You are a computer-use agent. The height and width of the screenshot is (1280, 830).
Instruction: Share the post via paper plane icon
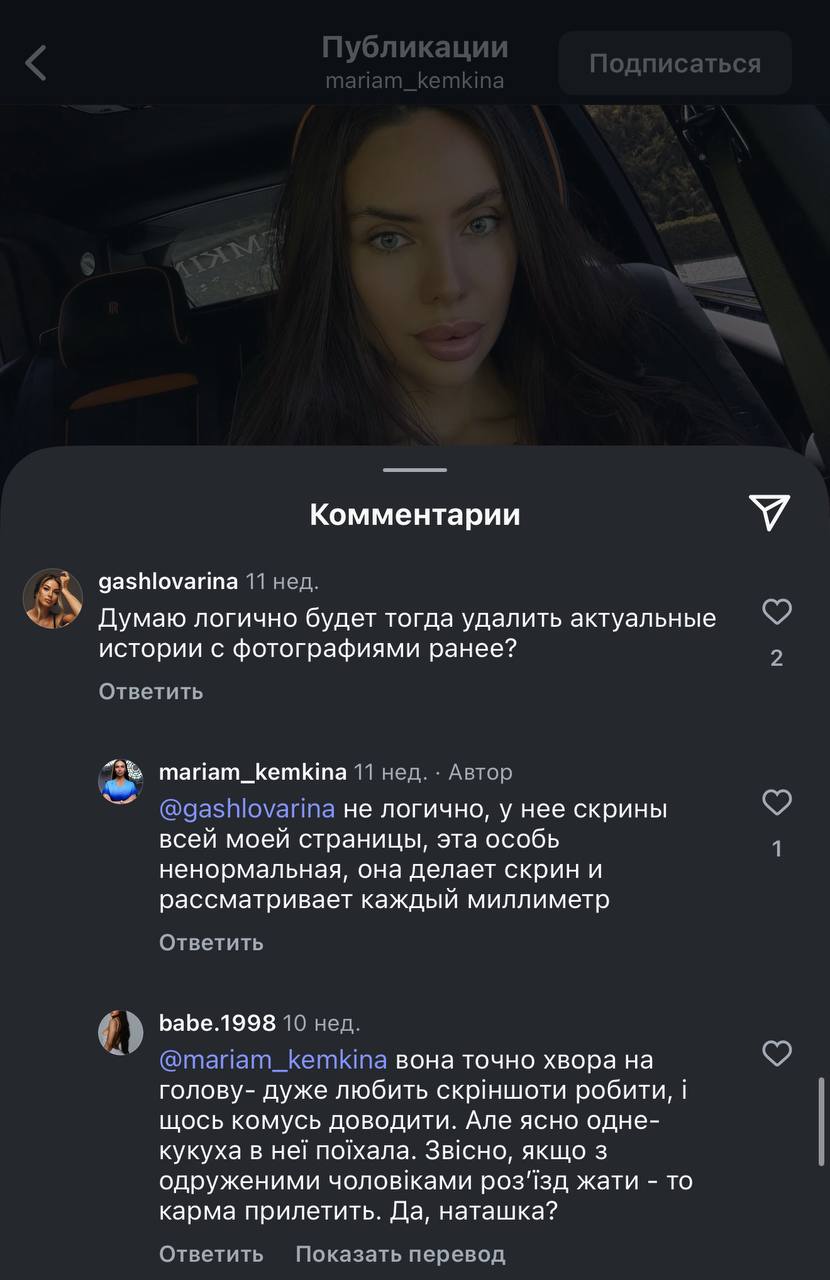click(770, 512)
